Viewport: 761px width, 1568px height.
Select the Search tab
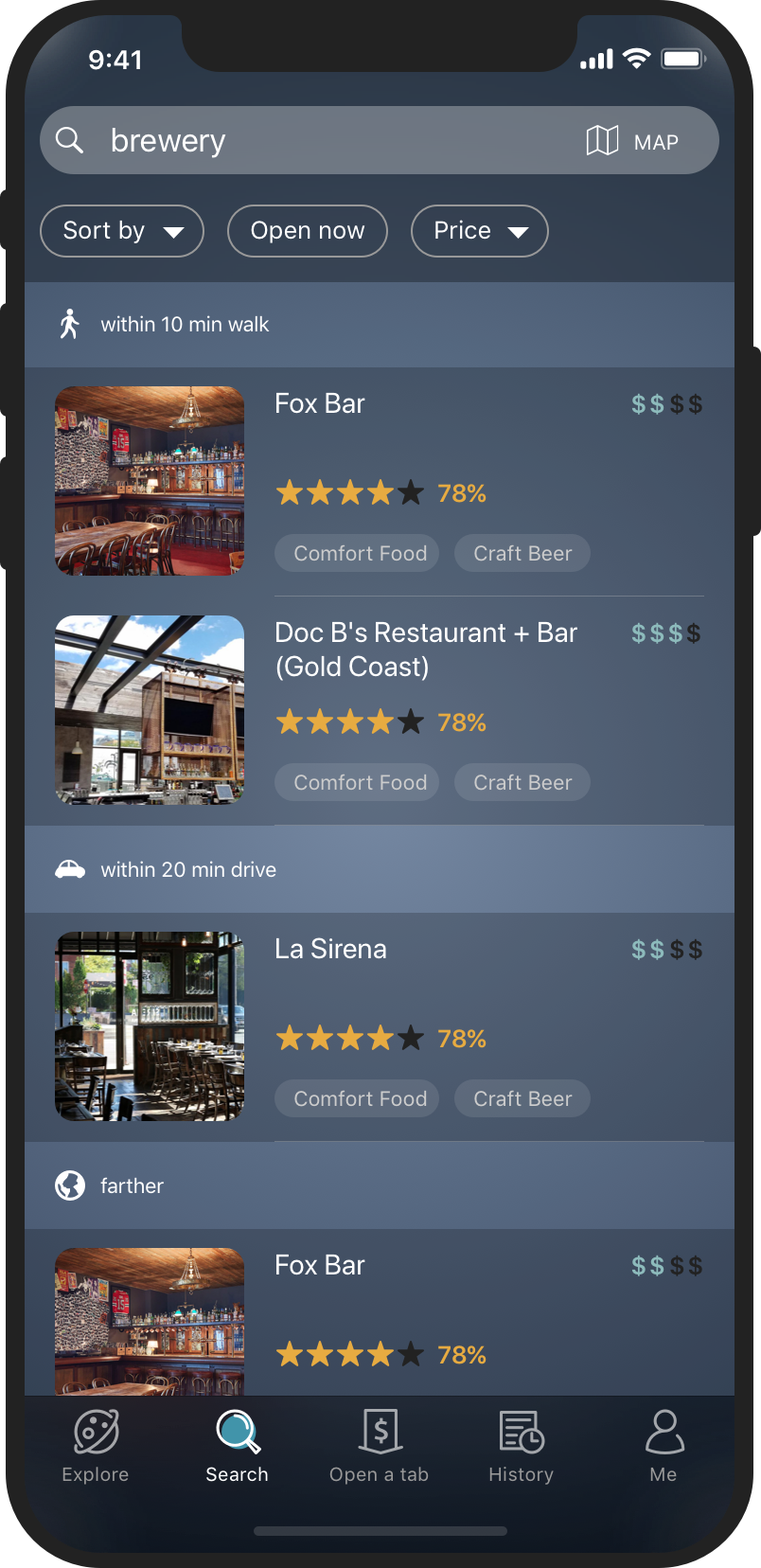tap(238, 1446)
